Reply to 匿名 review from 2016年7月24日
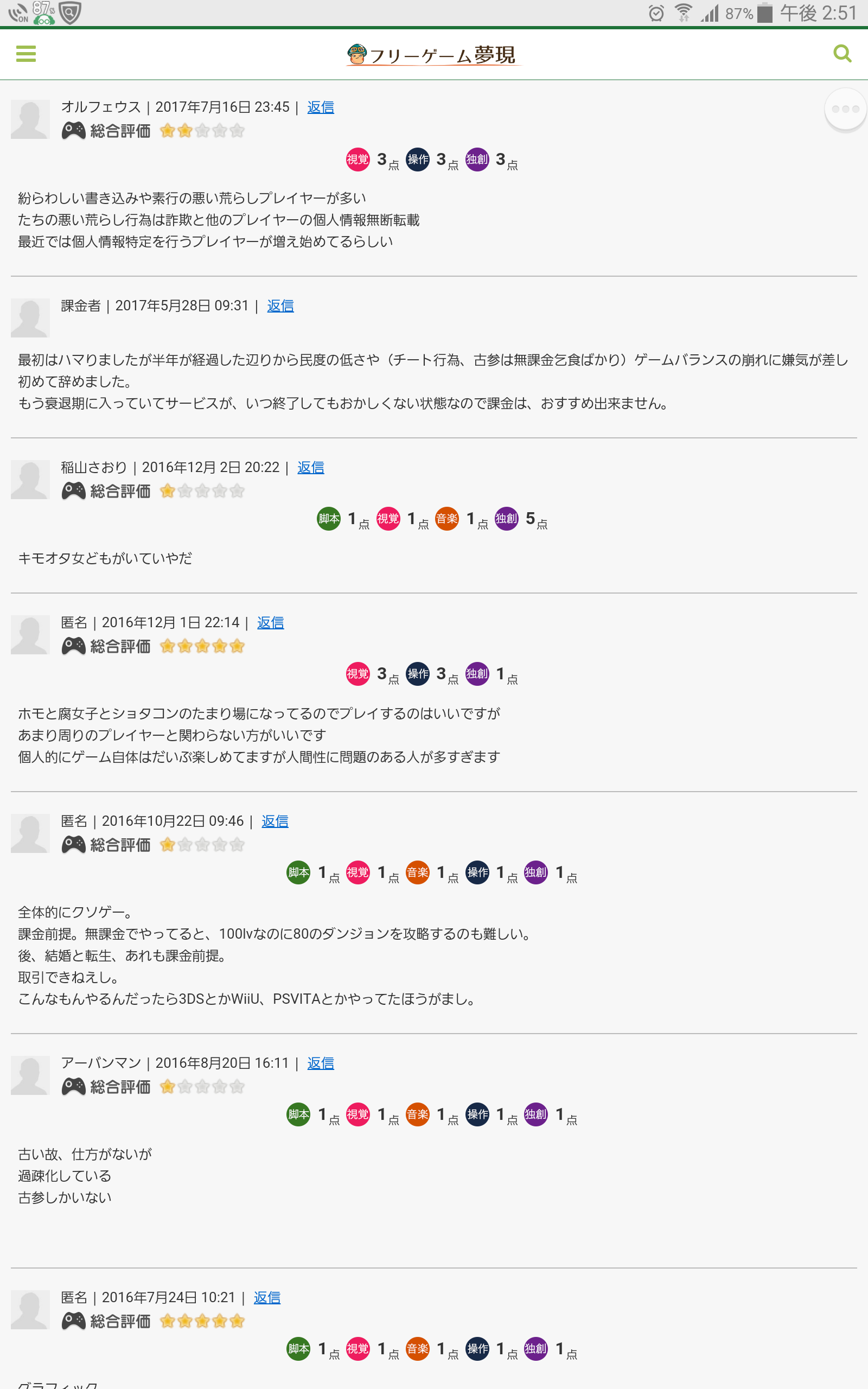 point(267,1297)
